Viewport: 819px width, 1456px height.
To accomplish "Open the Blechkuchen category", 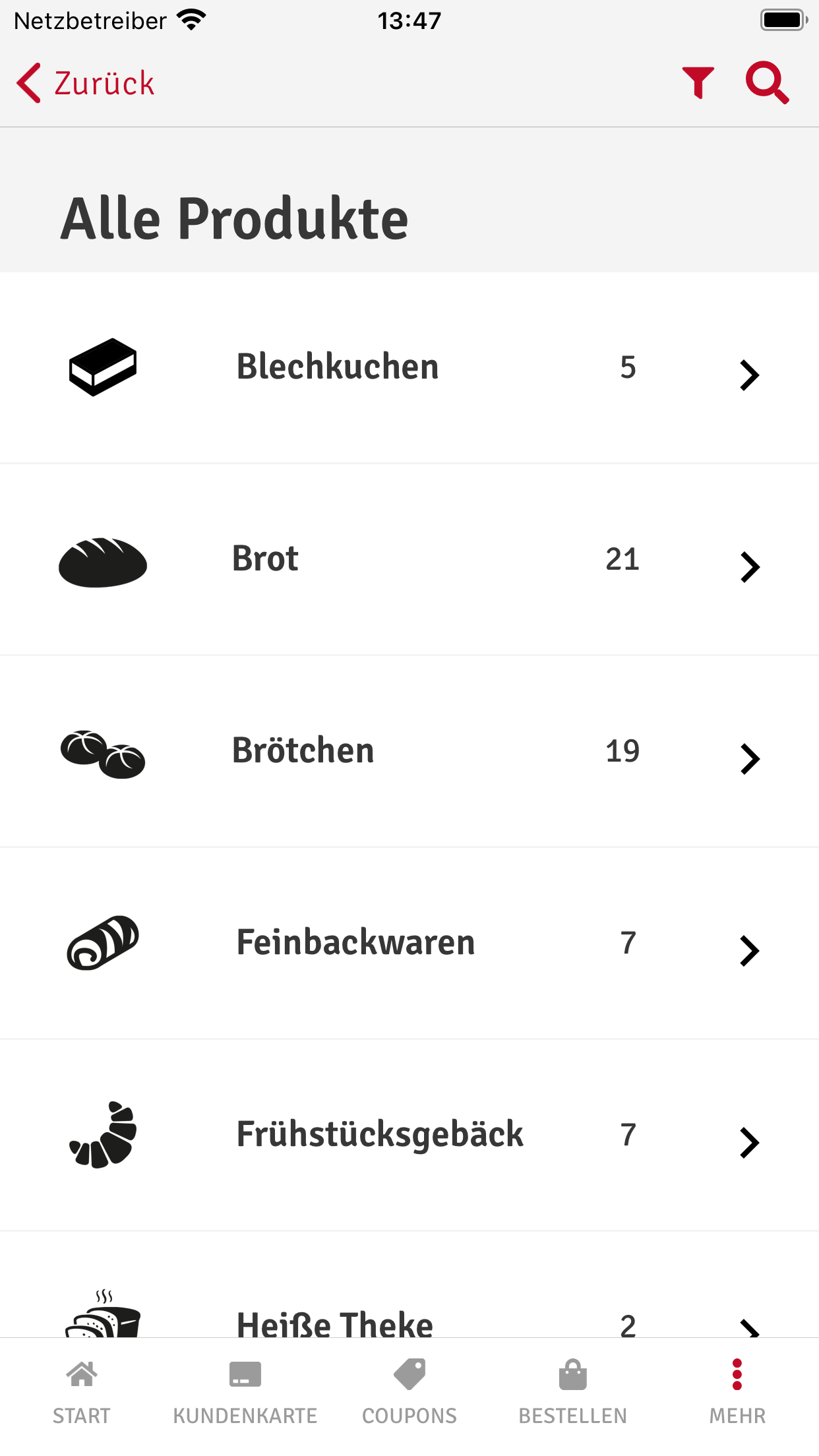I will pyautogui.click(x=409, y=368).
